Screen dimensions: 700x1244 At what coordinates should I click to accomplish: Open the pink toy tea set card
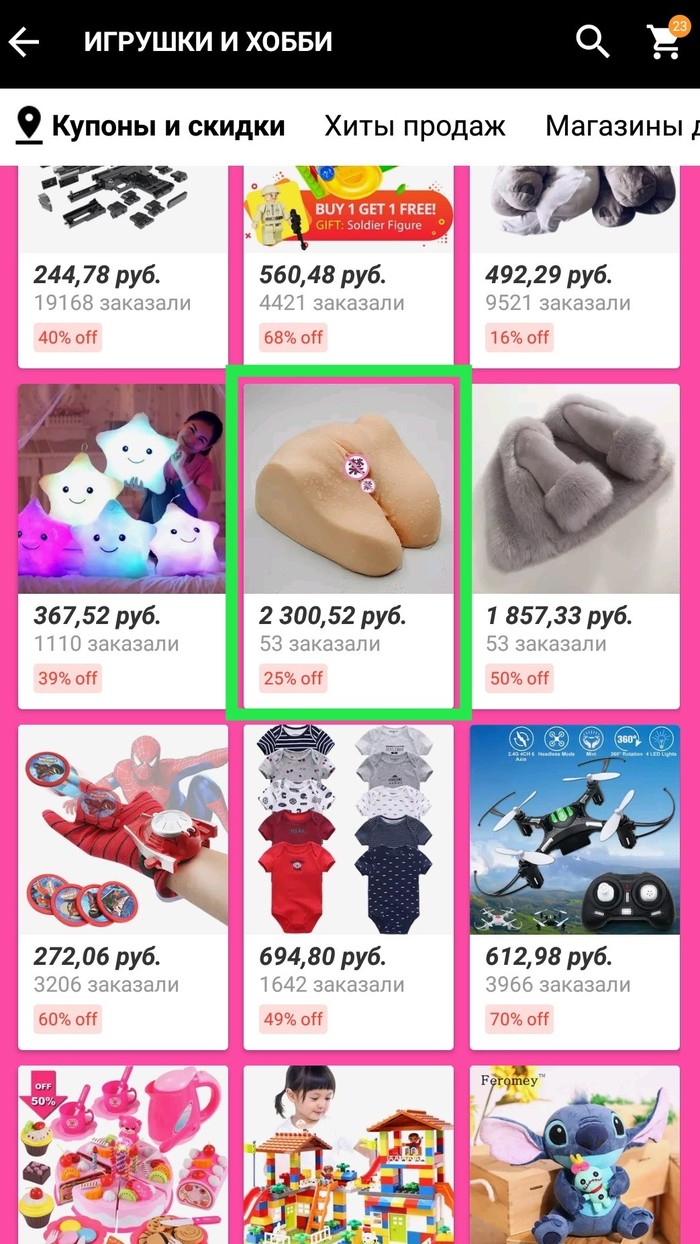coord(123,1155)
